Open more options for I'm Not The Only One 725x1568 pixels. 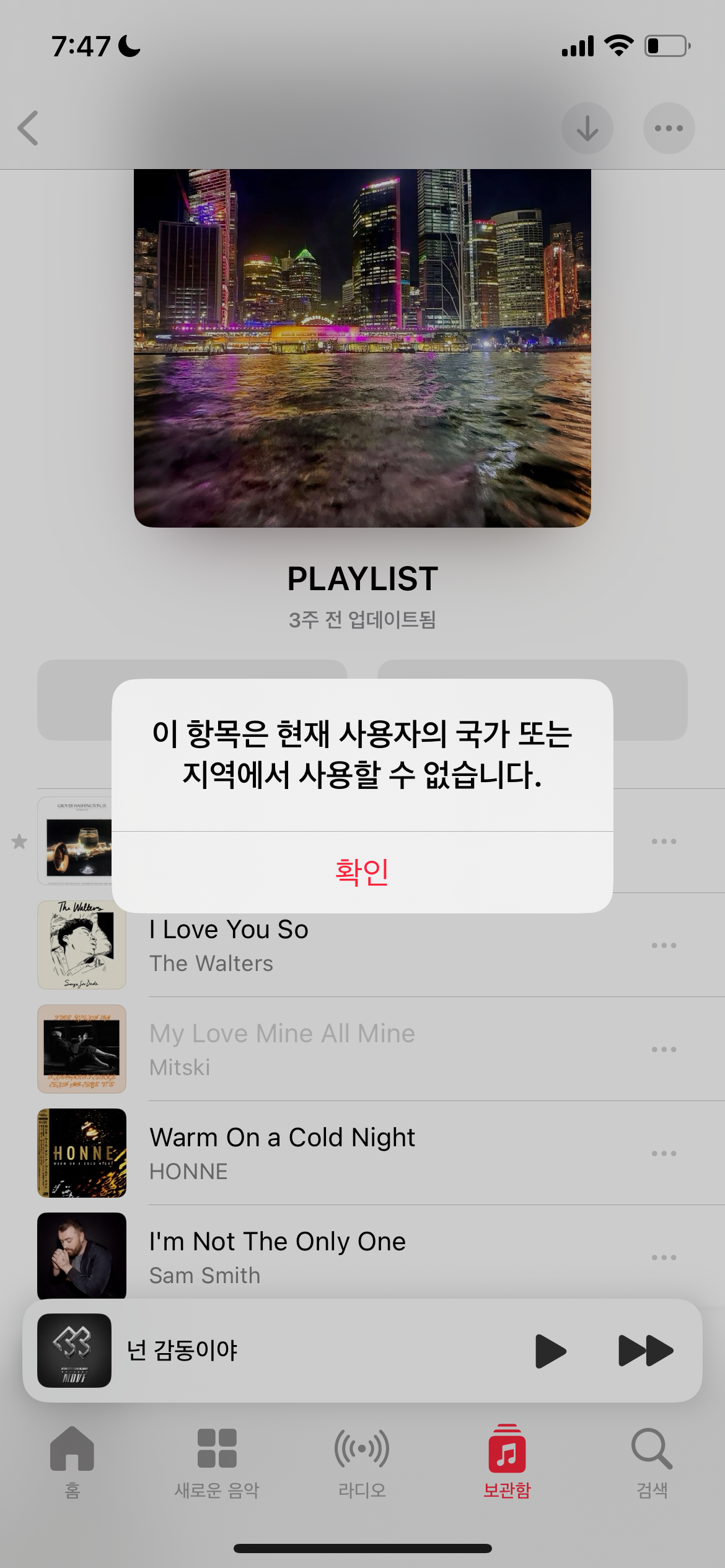click(664, 1258)
